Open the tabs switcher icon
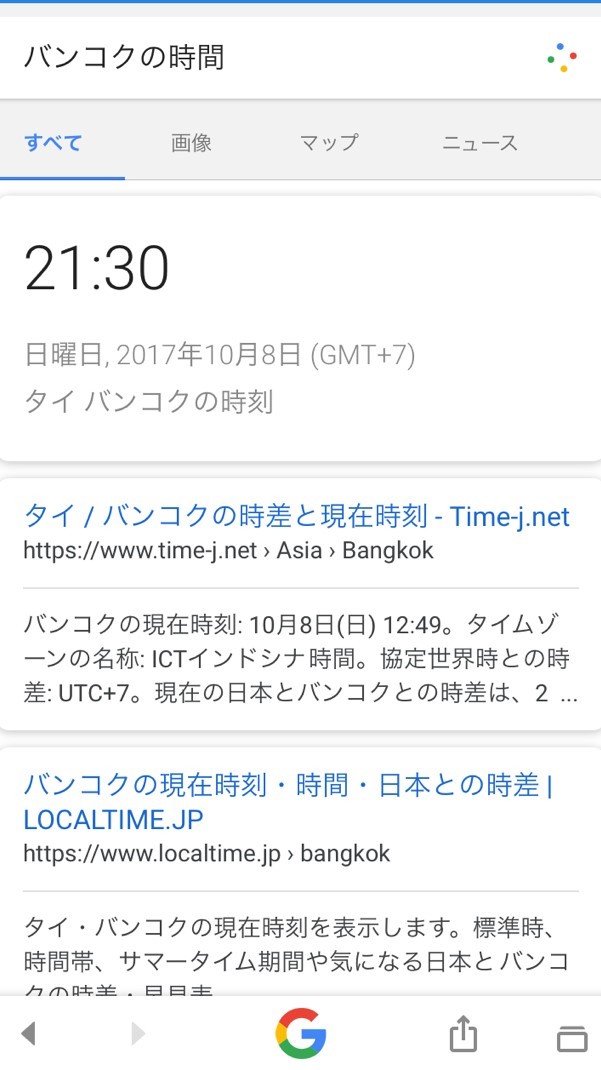The image size is (601, 1070). coord(571,1036)
